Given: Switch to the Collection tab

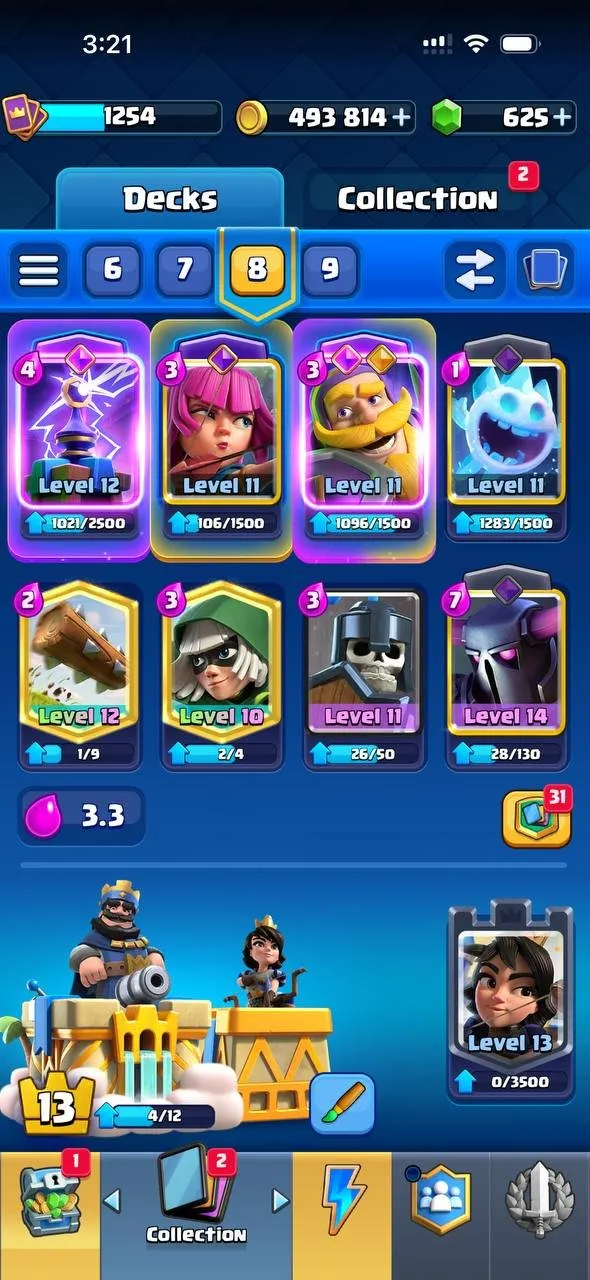Looking at the screenshot, I should click(x=417, y=198).
